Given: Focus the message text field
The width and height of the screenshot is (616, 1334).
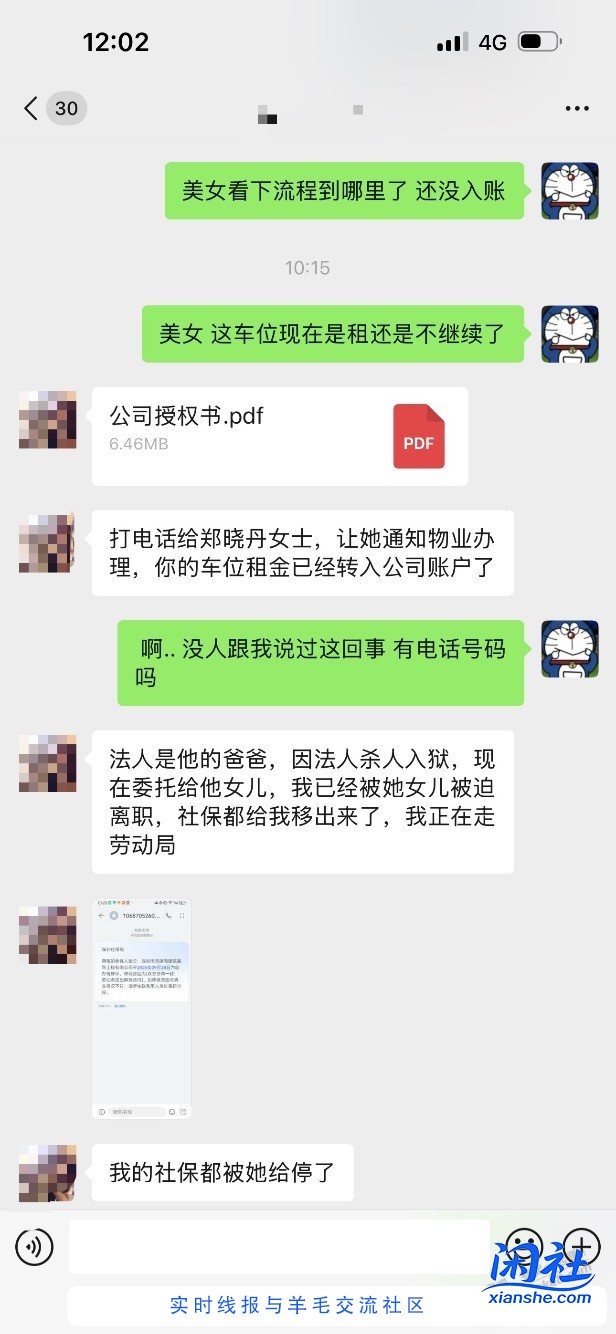Looking at the screenshot, I should point(279,1246).
